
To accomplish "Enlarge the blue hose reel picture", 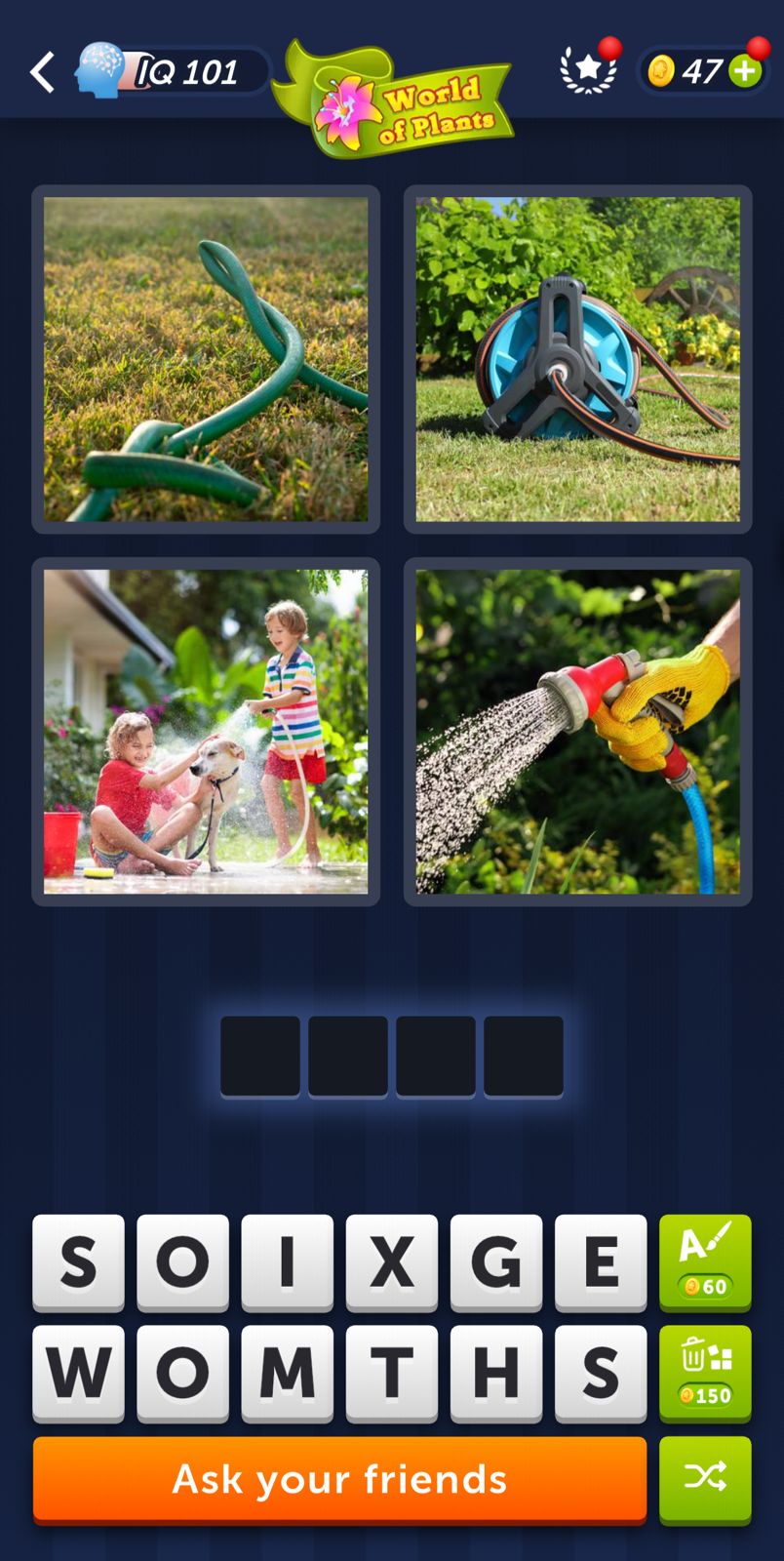I will tap(577, 359).
